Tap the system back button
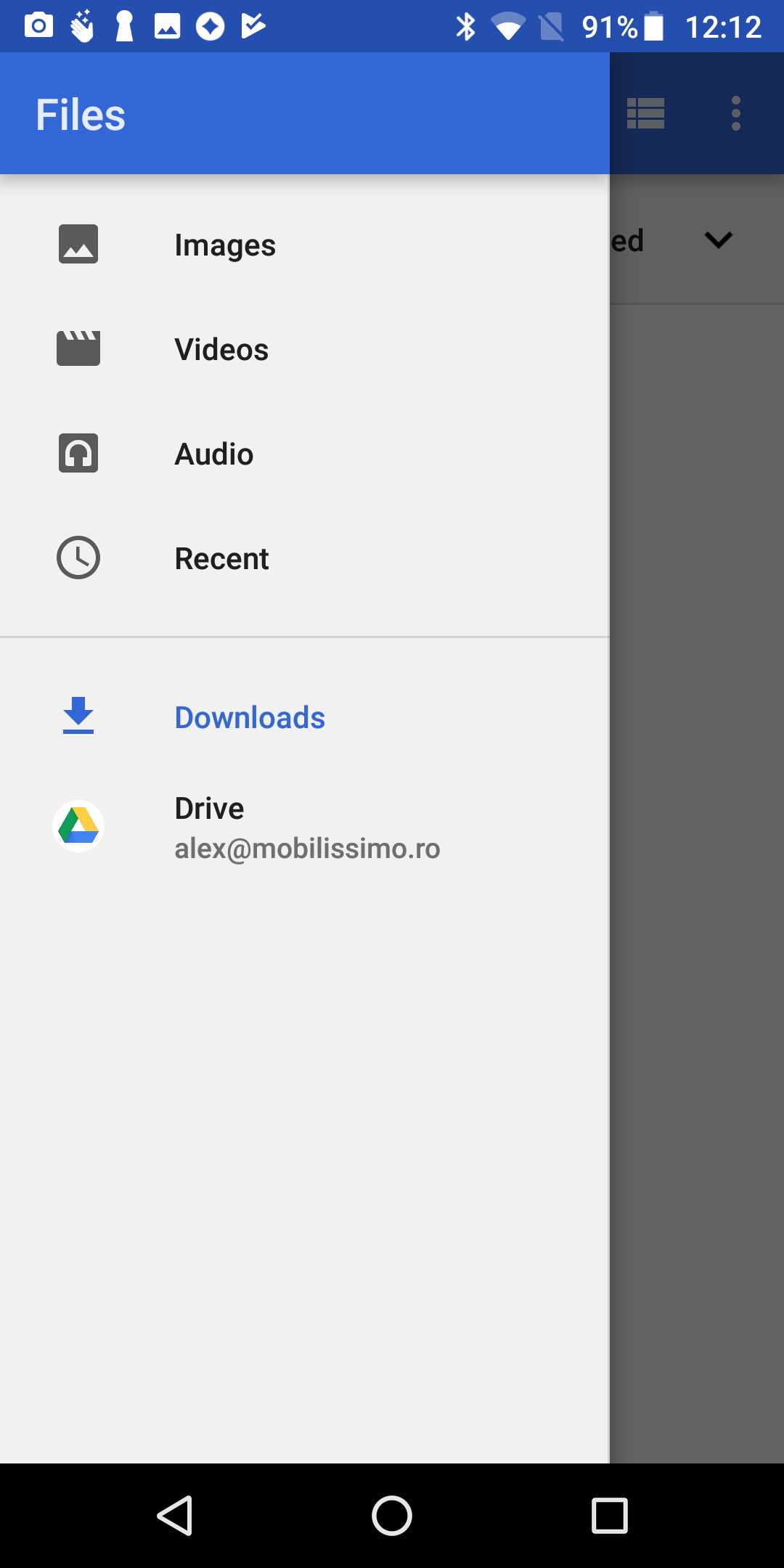784x1568 pixels. tap(175, 1515)
